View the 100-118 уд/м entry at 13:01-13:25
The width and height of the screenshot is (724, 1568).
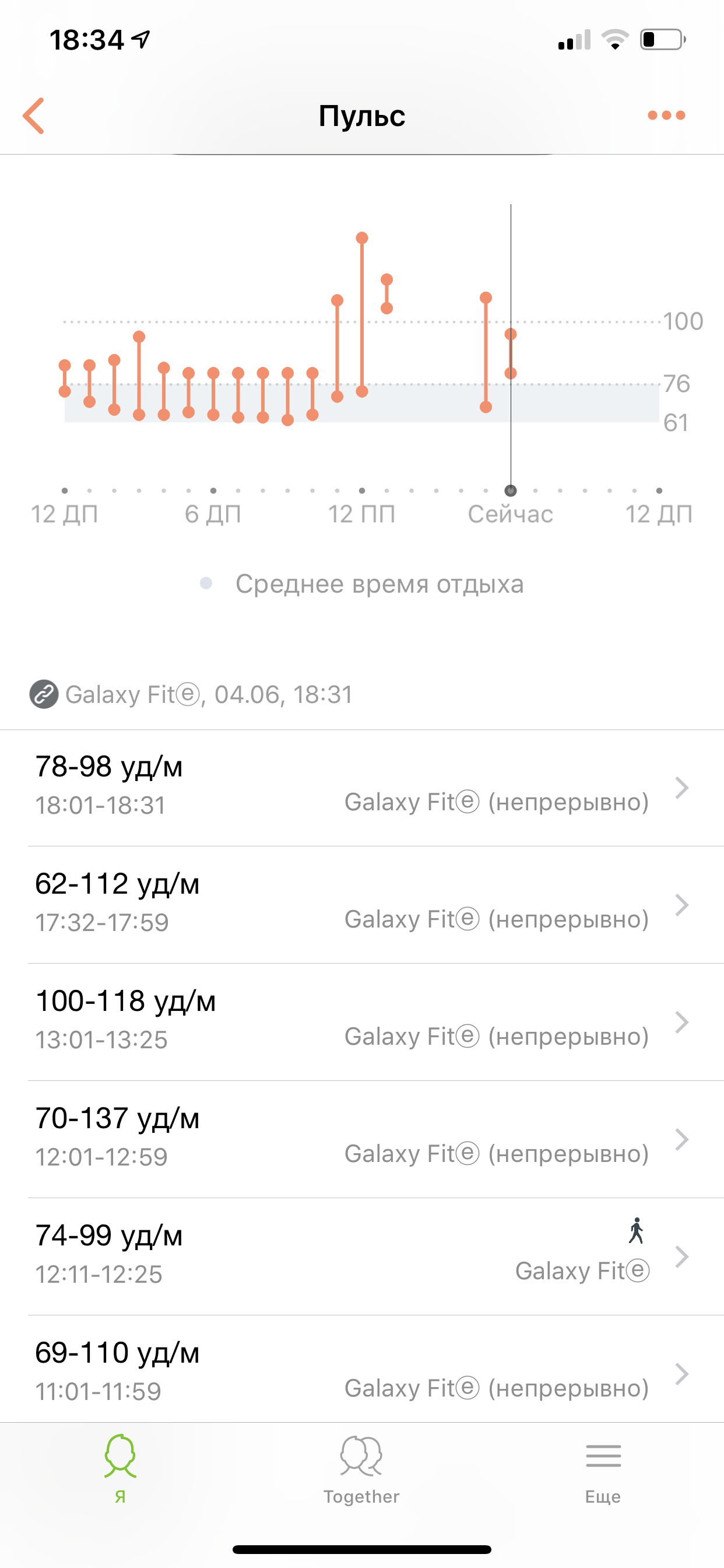[362, 1022]
